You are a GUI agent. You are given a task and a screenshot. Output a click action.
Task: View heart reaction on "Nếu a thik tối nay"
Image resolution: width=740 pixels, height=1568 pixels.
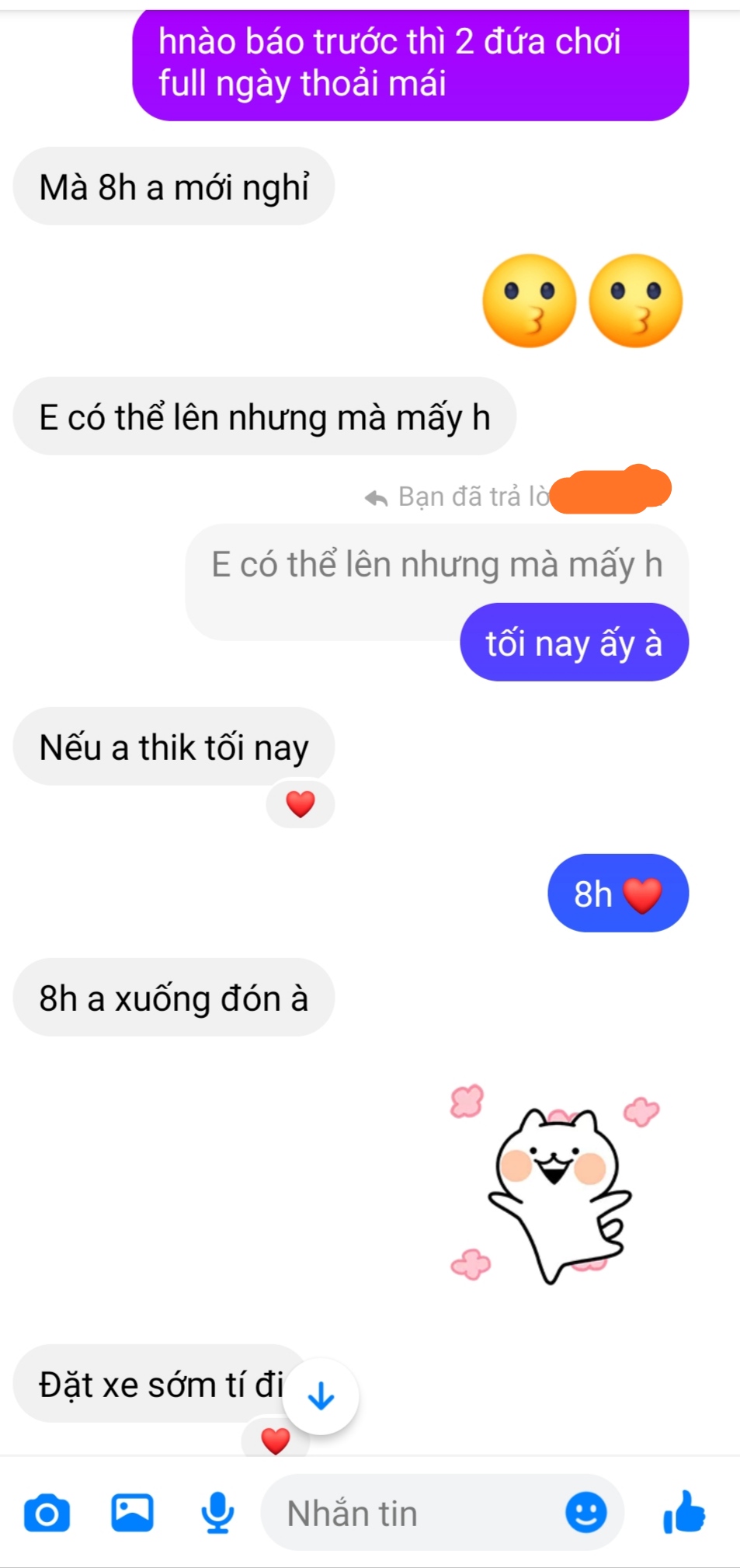coord(301,804)
